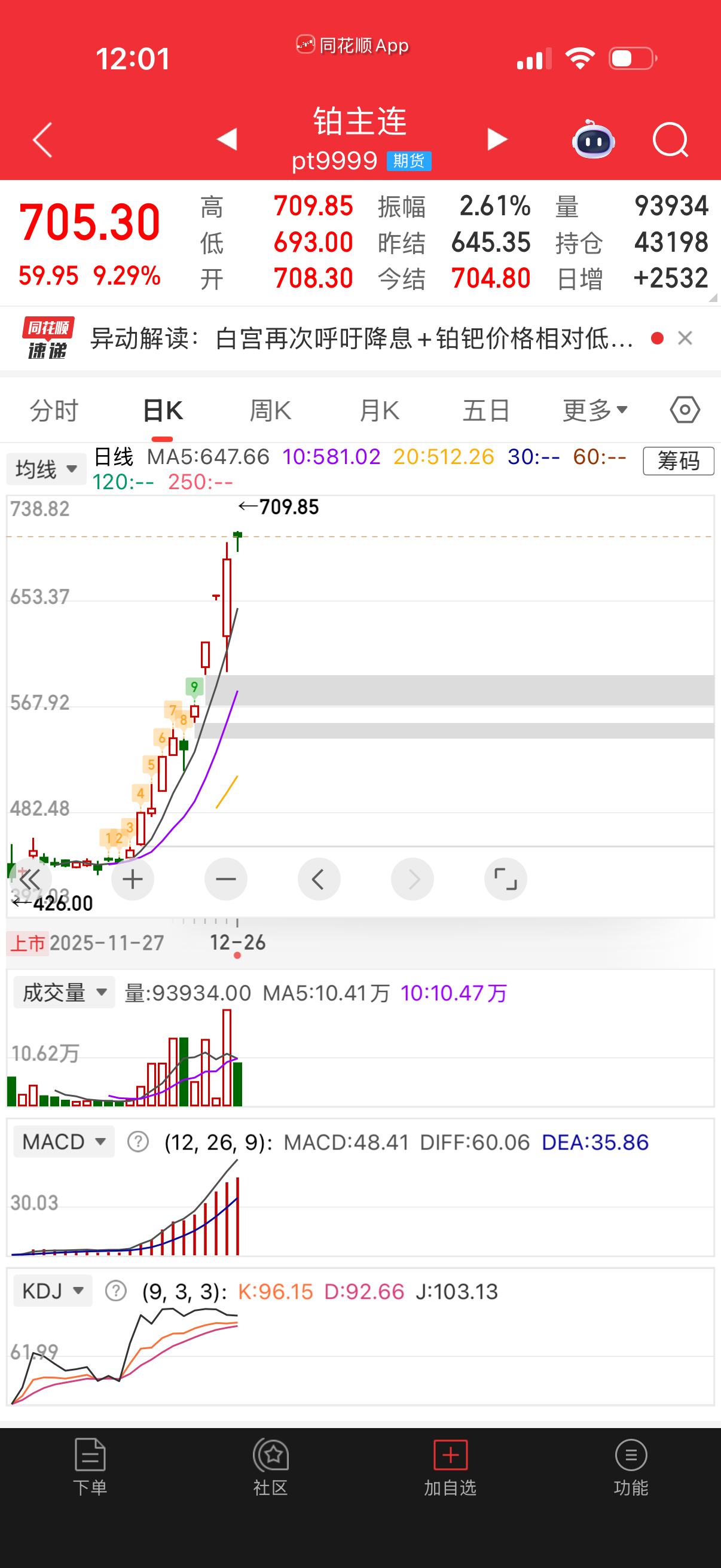Enter fullscreen chart view
The height and width of the screenshot is (1568, 721).
pyautogui.click(x=505, y=879)
